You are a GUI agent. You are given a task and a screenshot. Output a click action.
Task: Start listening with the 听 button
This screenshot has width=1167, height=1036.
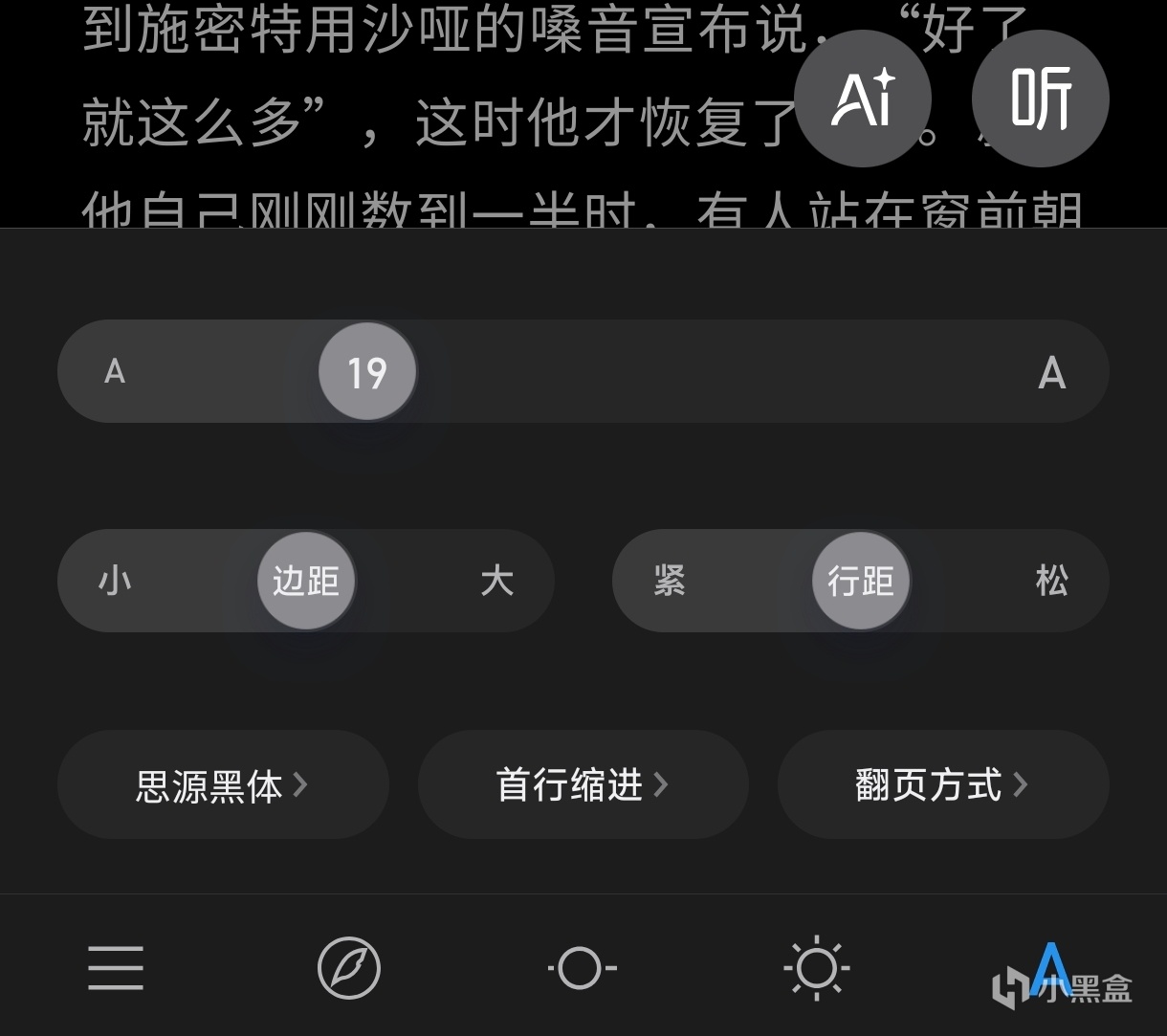(x=1040, y=99)
